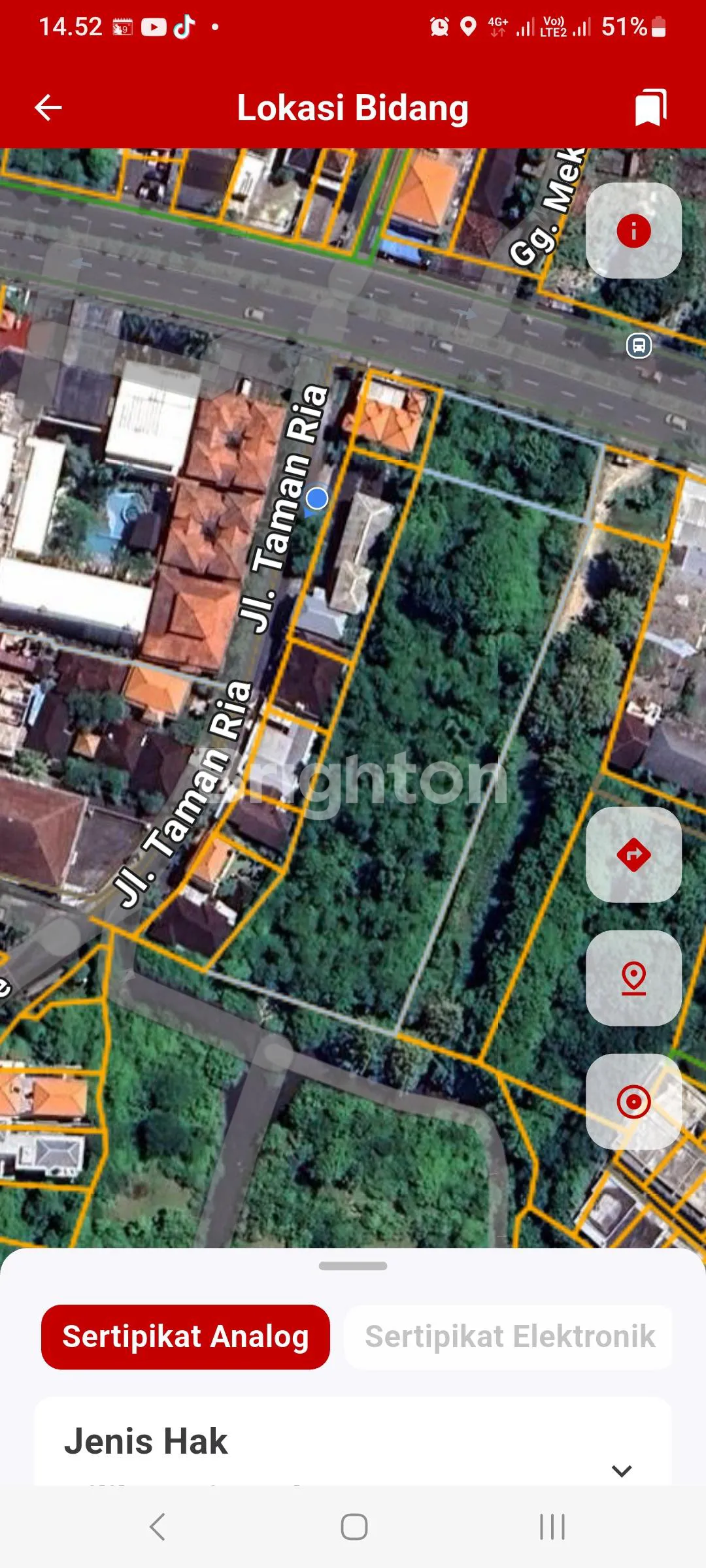Tap the red location pin button
Screen dimensions: 706x1568
coord(633,978)
